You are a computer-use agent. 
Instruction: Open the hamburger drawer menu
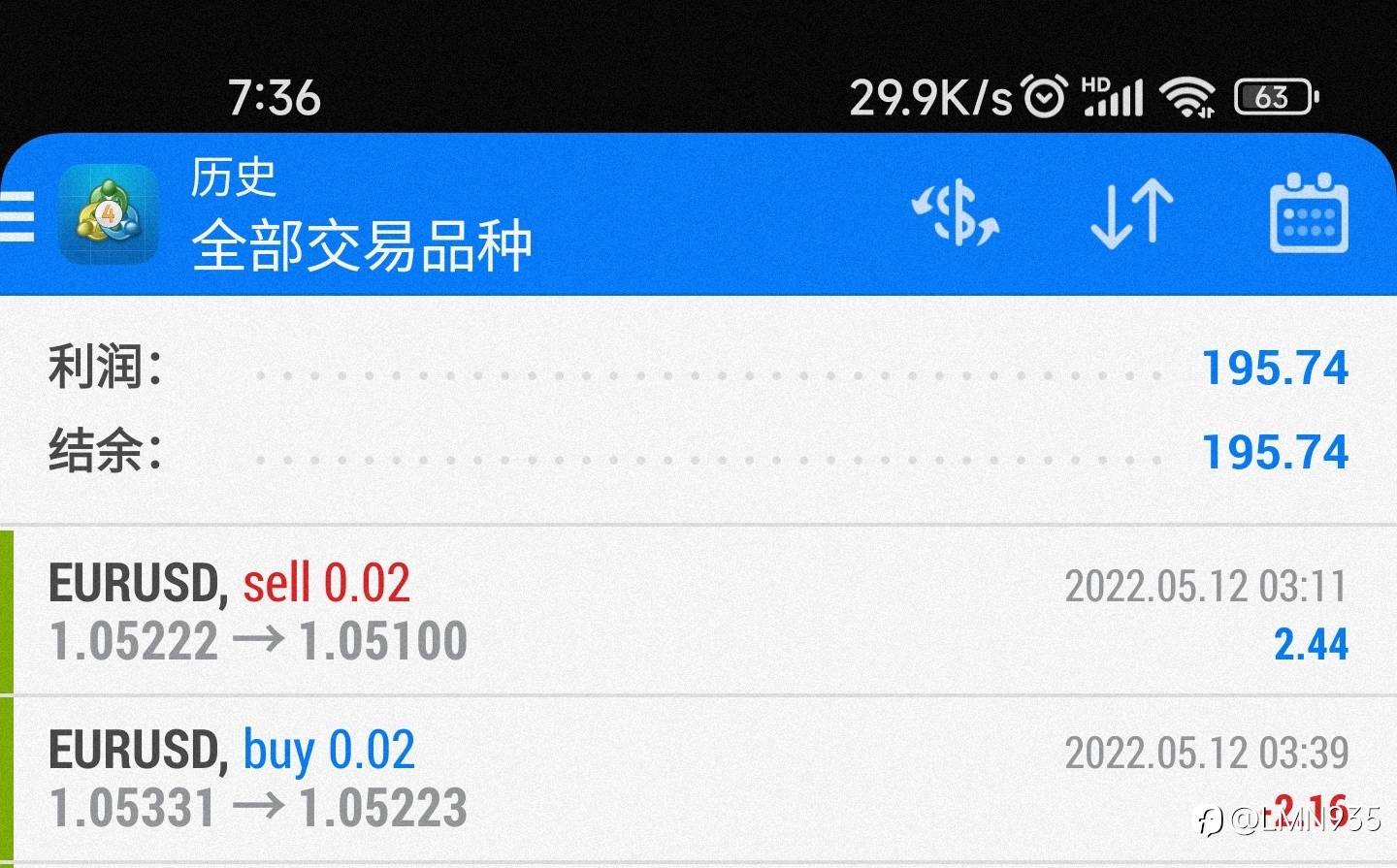click(16, 215)
